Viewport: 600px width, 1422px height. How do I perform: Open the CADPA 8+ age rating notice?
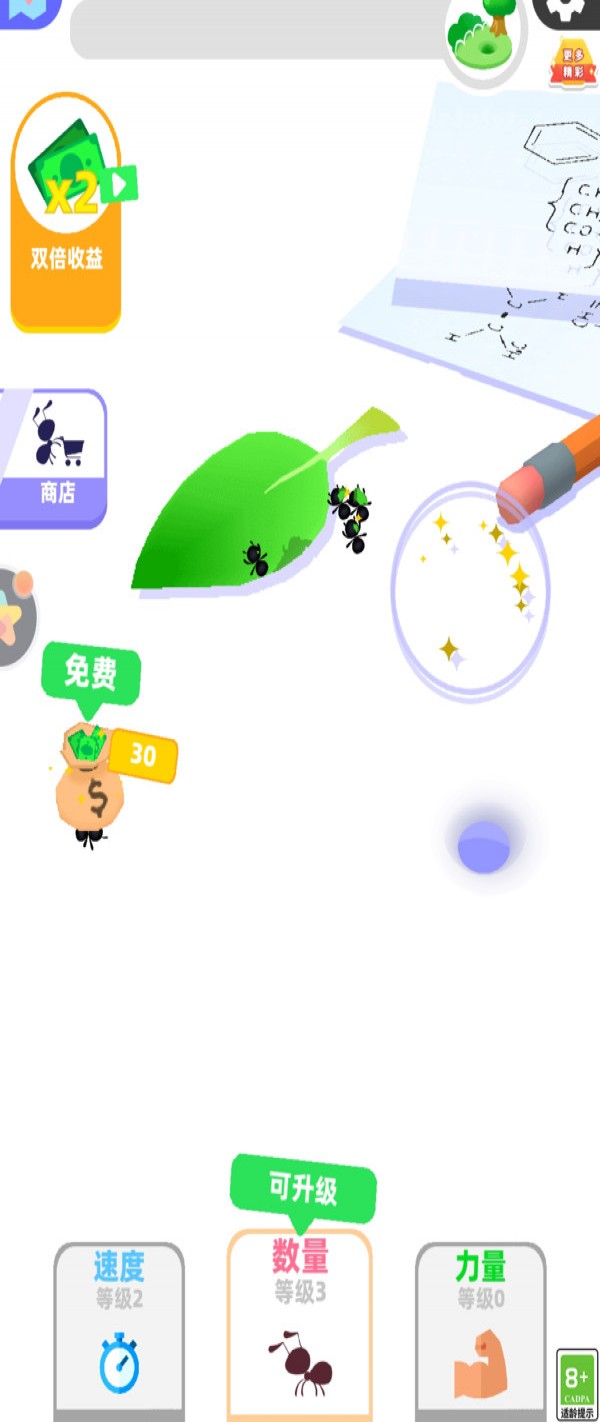click(577, 1384)
